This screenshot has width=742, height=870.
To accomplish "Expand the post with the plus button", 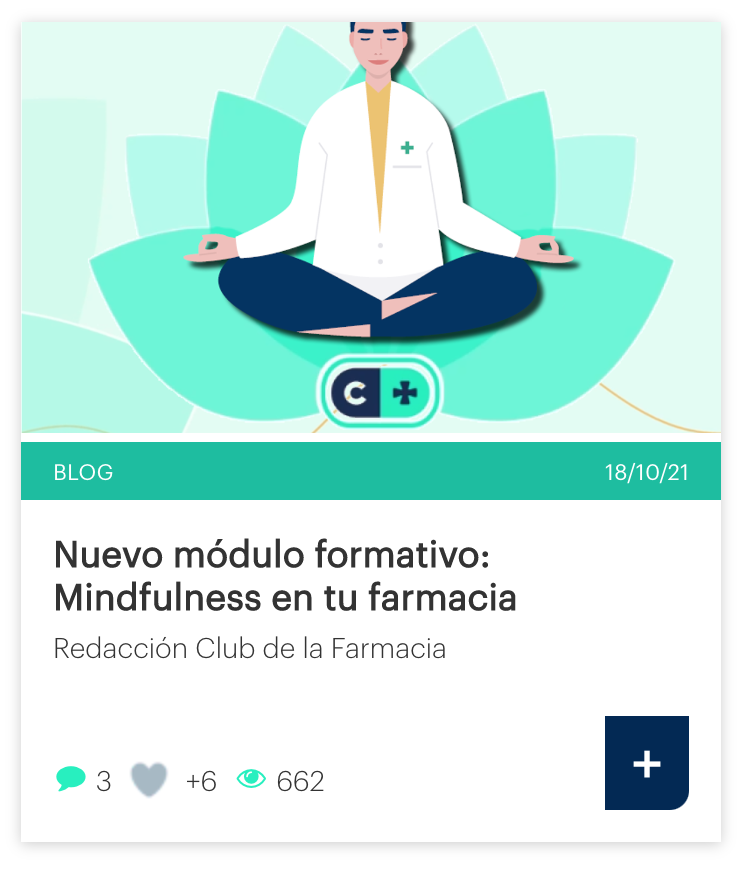I will [x=647, y=763].
